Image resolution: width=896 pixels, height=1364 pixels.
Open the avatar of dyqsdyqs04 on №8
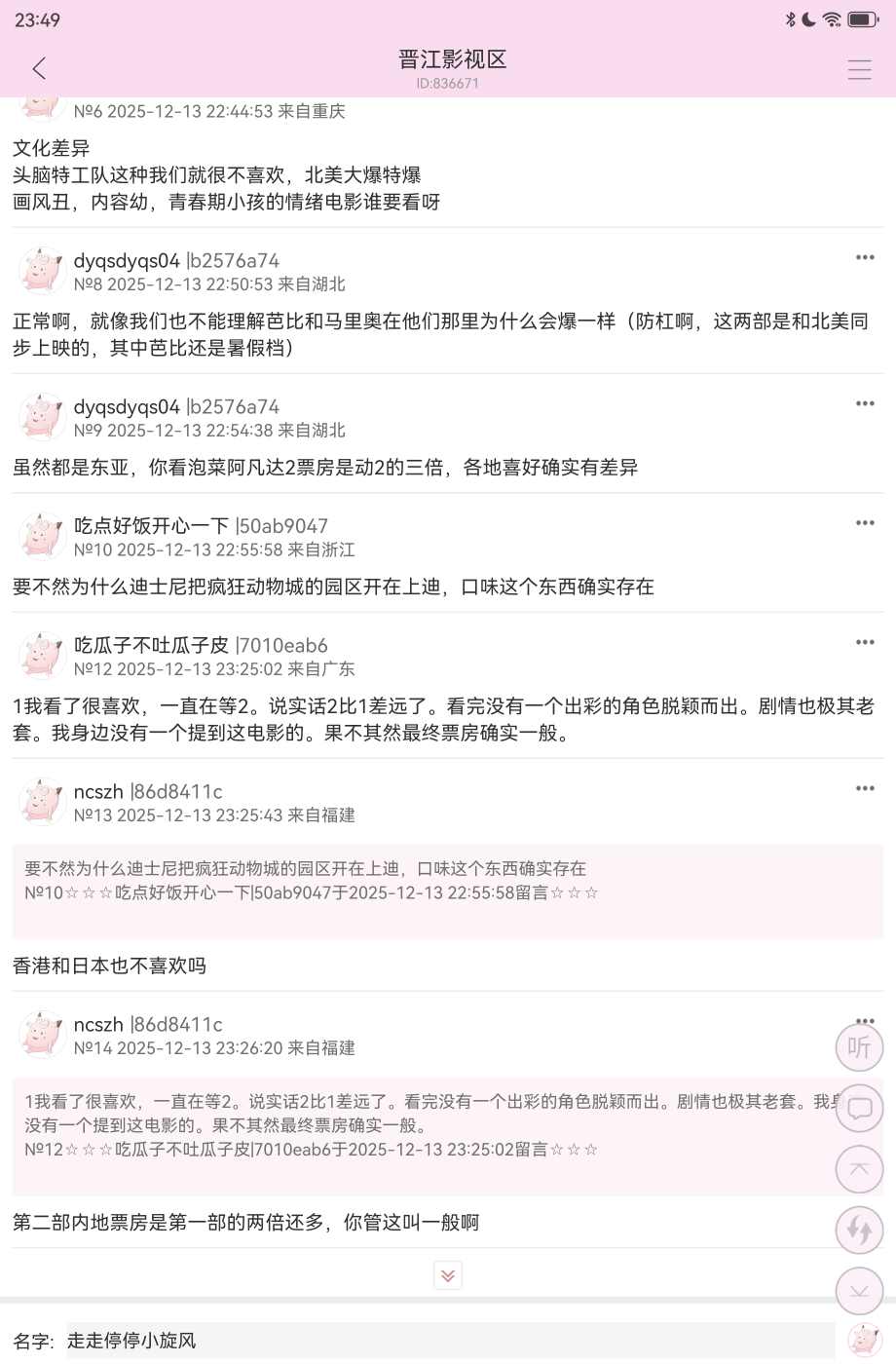[x=41, y=271]
